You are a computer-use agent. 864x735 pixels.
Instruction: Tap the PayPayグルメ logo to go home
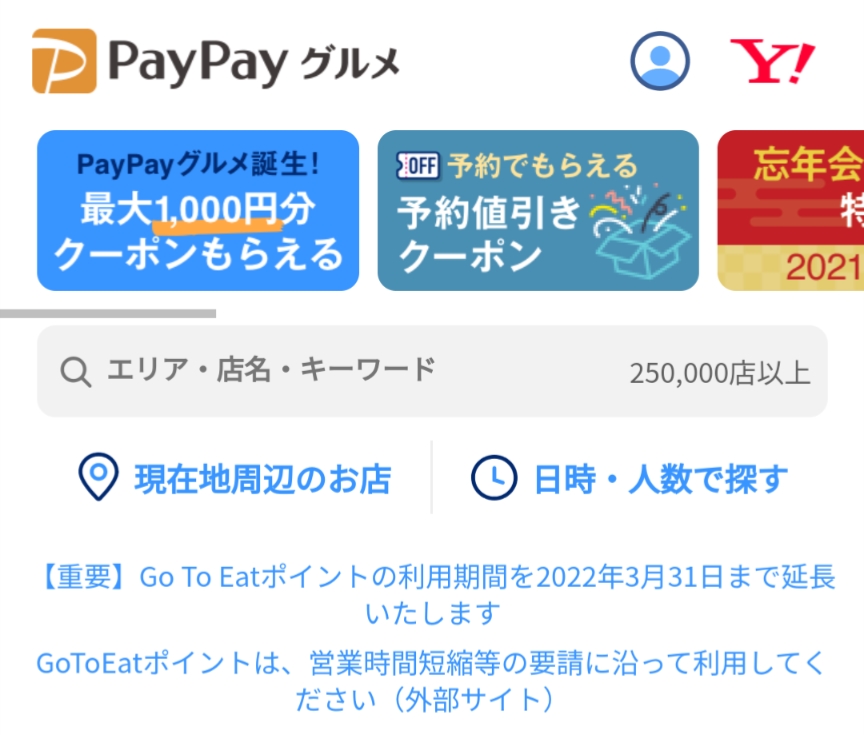coord(215,62)
